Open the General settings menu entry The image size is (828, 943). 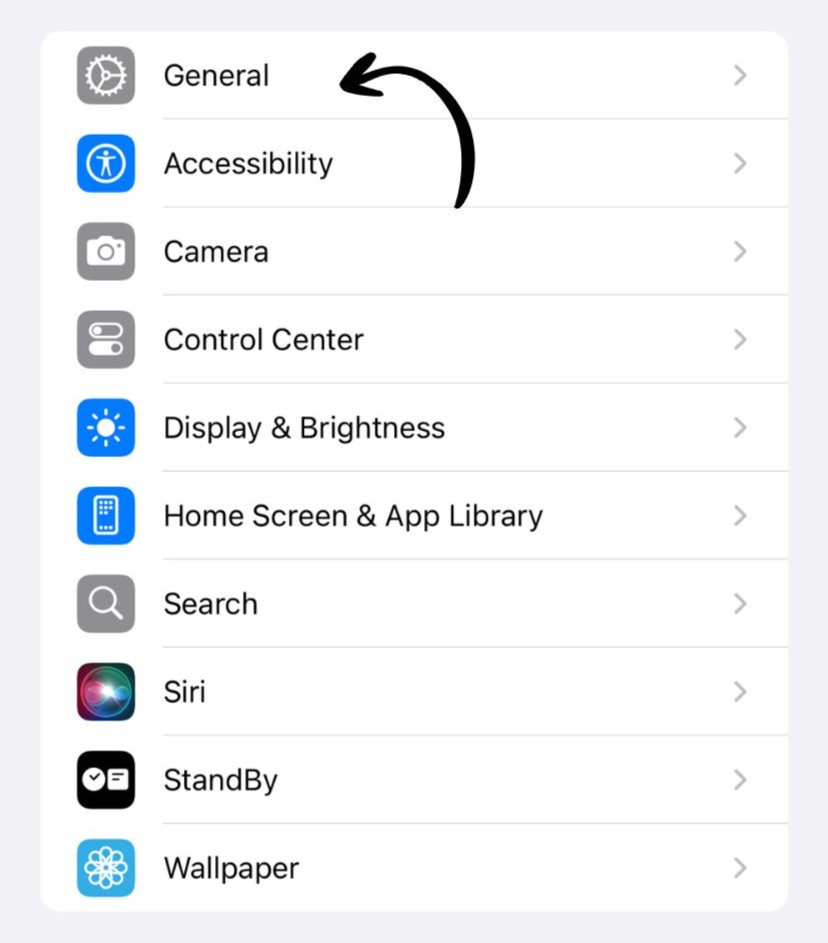[x=216, y=75]
